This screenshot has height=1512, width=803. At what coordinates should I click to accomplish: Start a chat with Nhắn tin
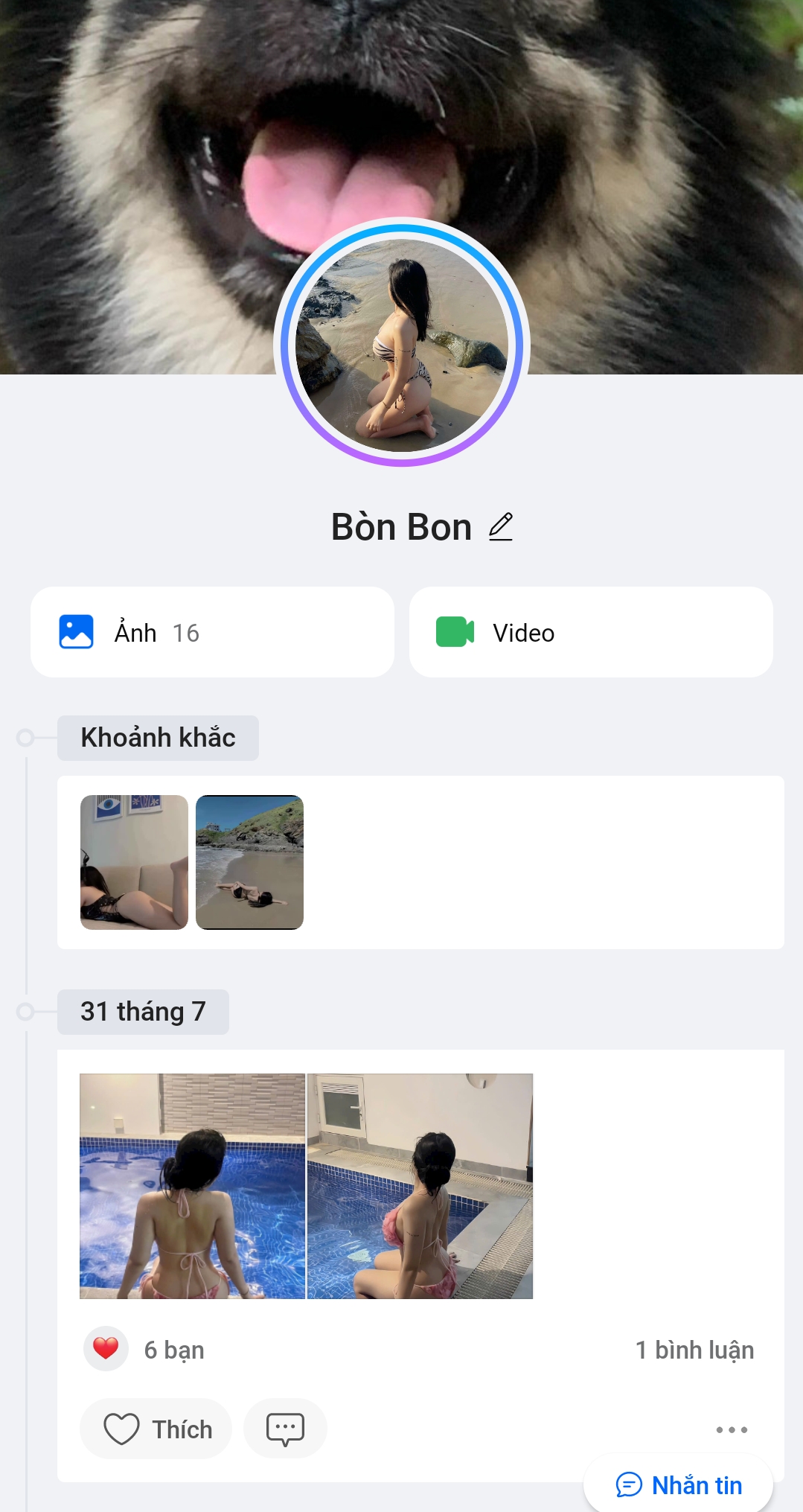coord(679,1485)
